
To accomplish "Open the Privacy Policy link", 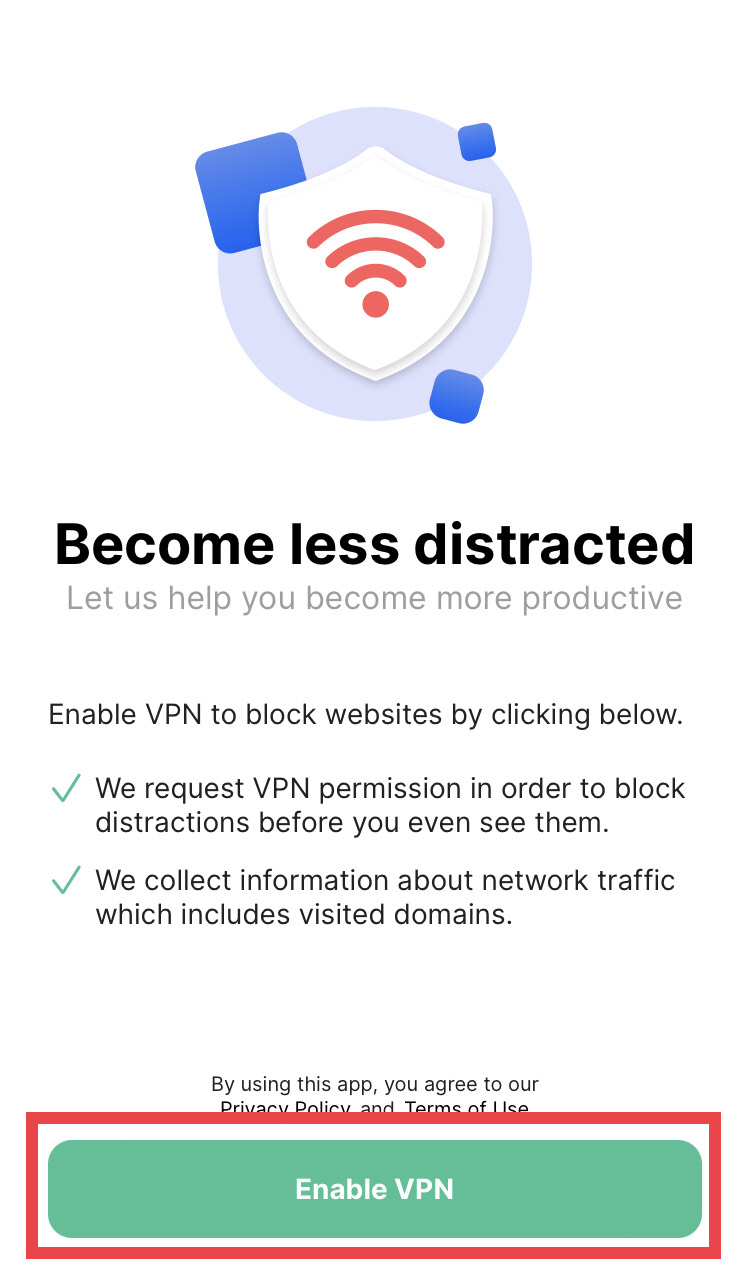I will coord(285,1107).
